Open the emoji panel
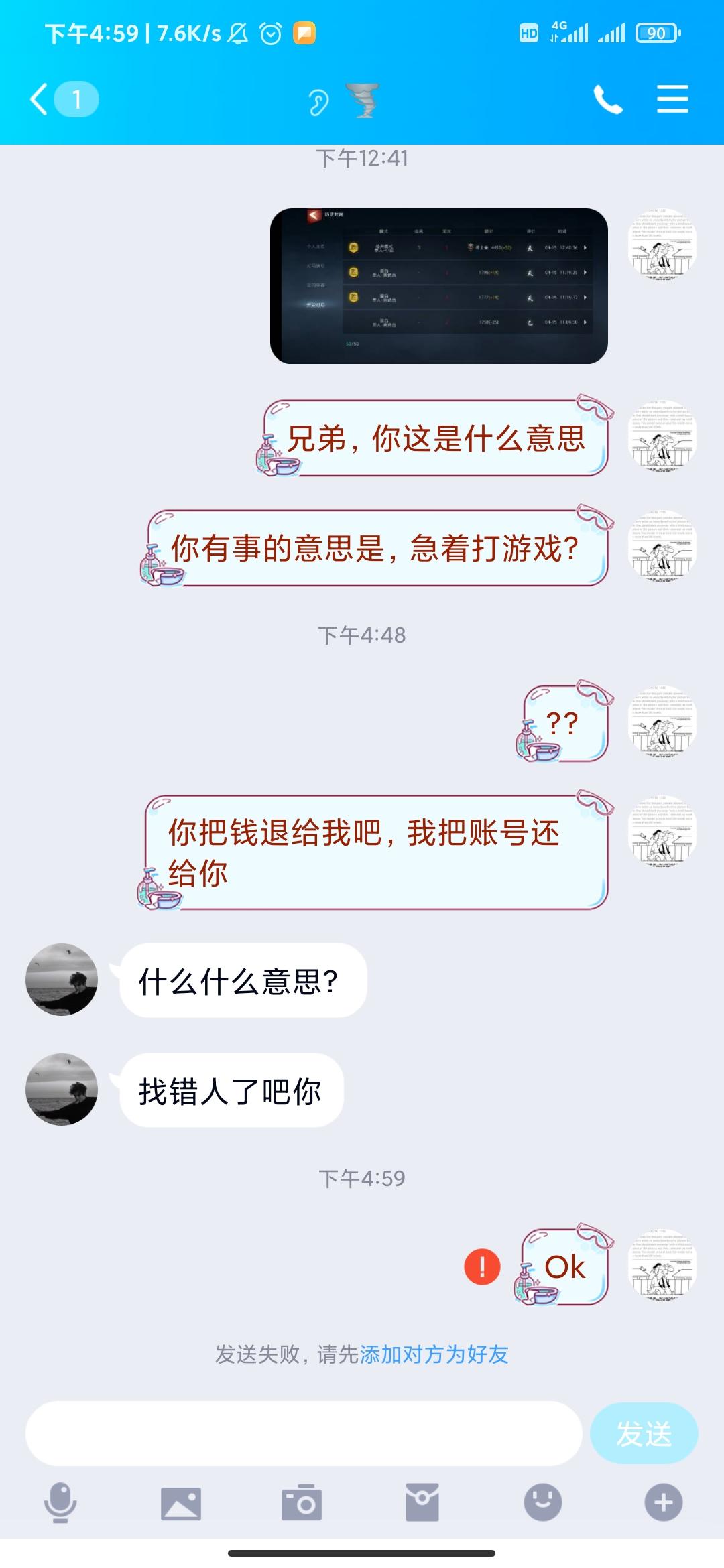This screenshot has width=724, height=1568. (543, 1503)
